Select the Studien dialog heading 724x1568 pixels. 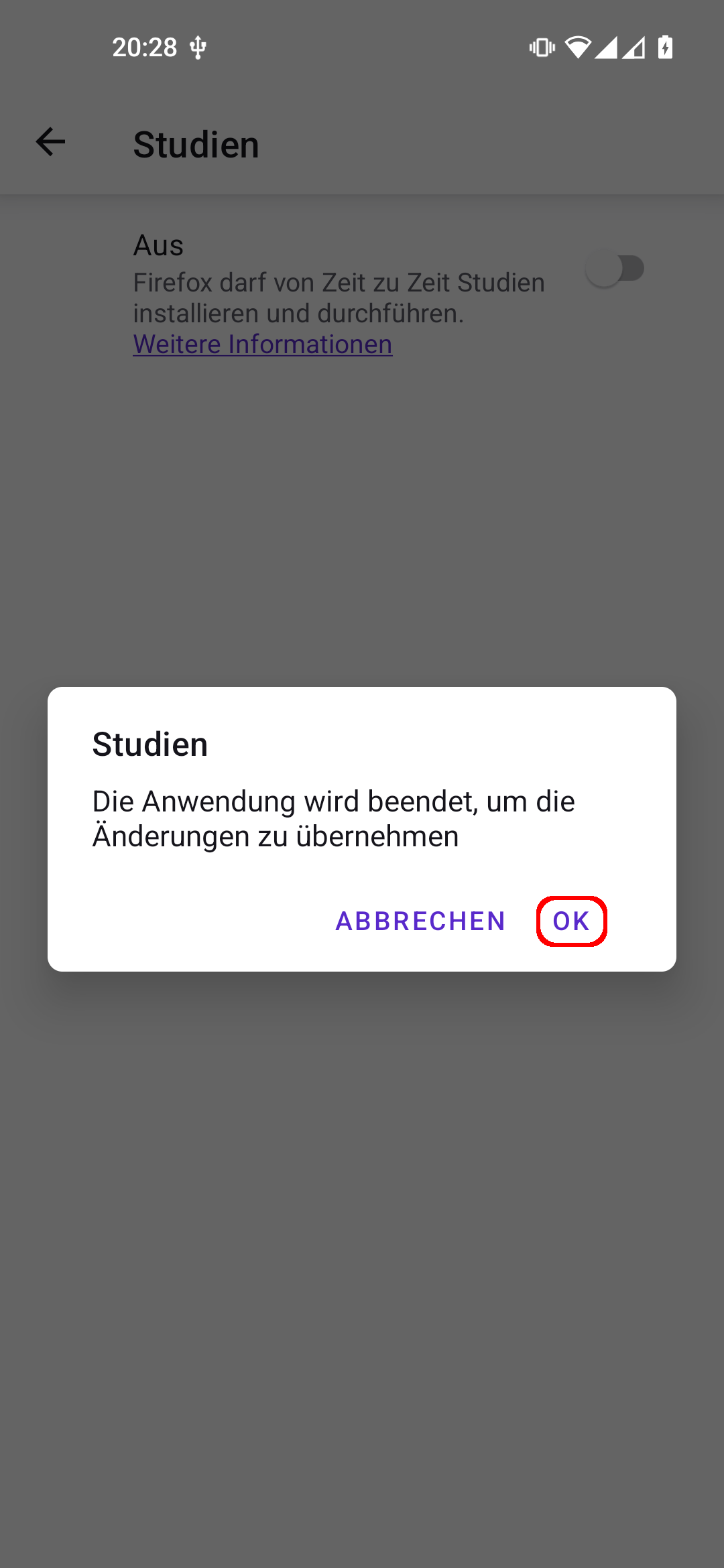coord(149,744)
